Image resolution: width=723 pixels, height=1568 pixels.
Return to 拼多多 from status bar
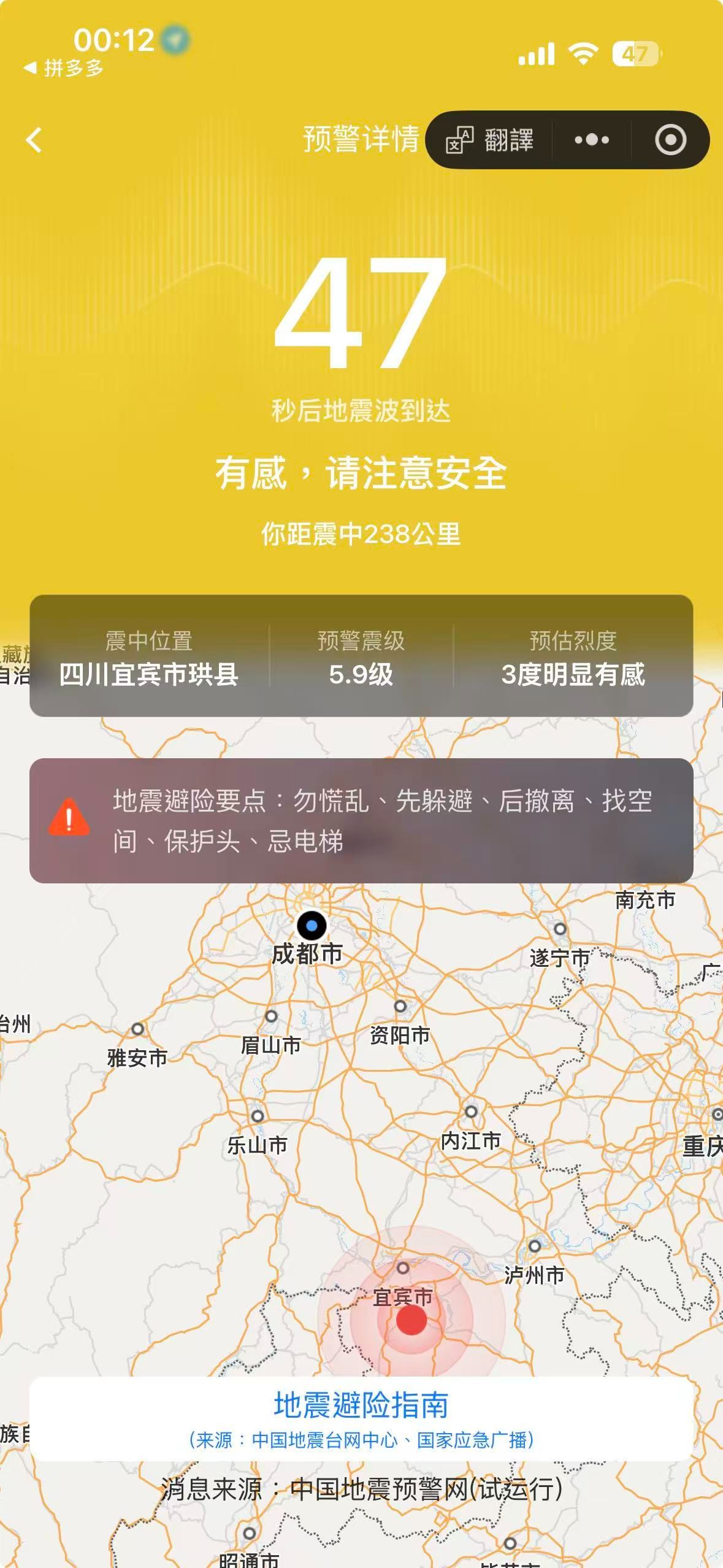(x=64, y=68)
